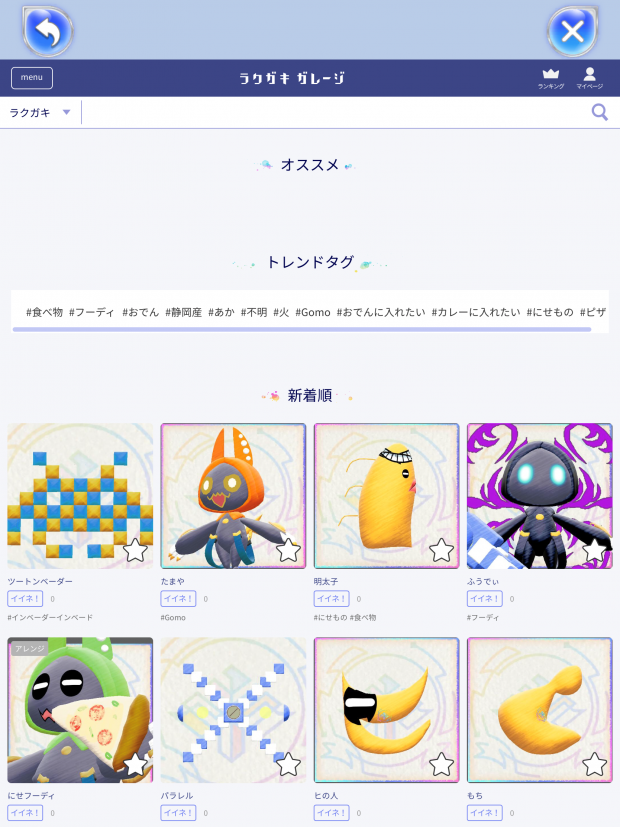Select the #おでん trend tag
620x827 pixels.
(141, 312)
